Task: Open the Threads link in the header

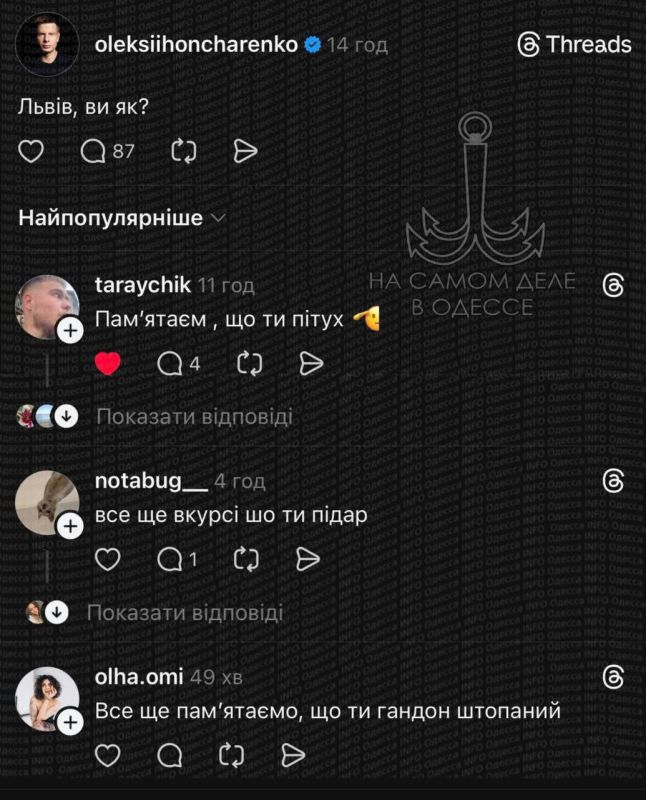Action: 575,45
